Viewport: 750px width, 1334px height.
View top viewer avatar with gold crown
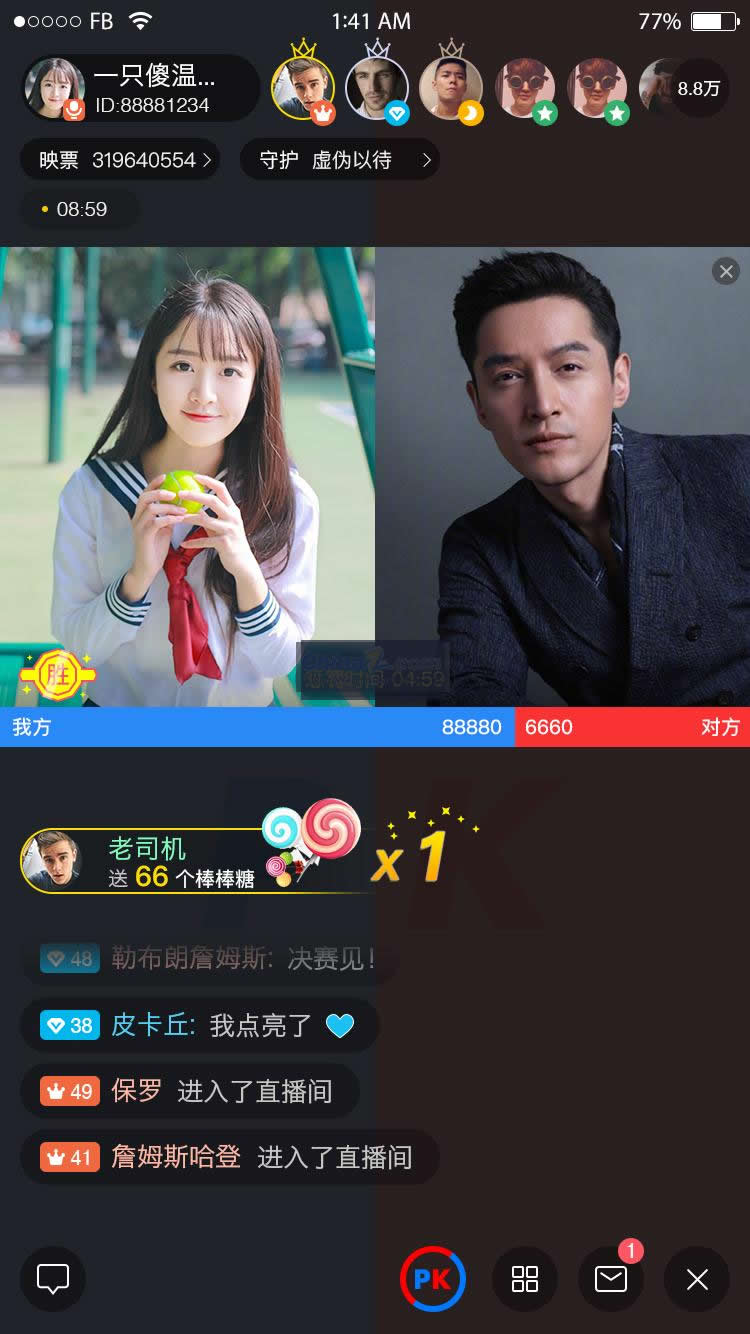click(303, 88)
